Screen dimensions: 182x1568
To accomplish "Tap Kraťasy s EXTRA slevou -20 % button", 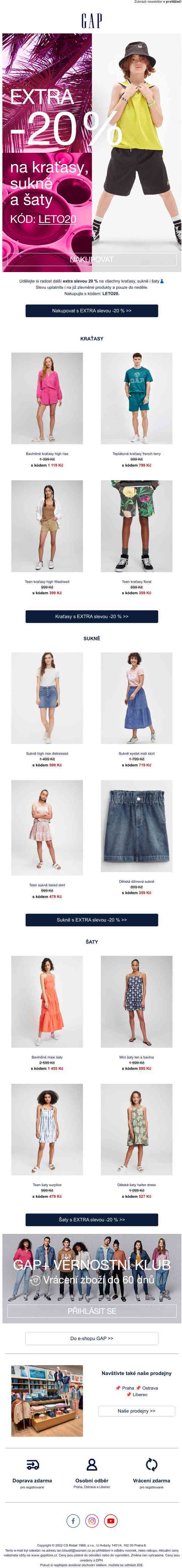I will tap(91, 617).
